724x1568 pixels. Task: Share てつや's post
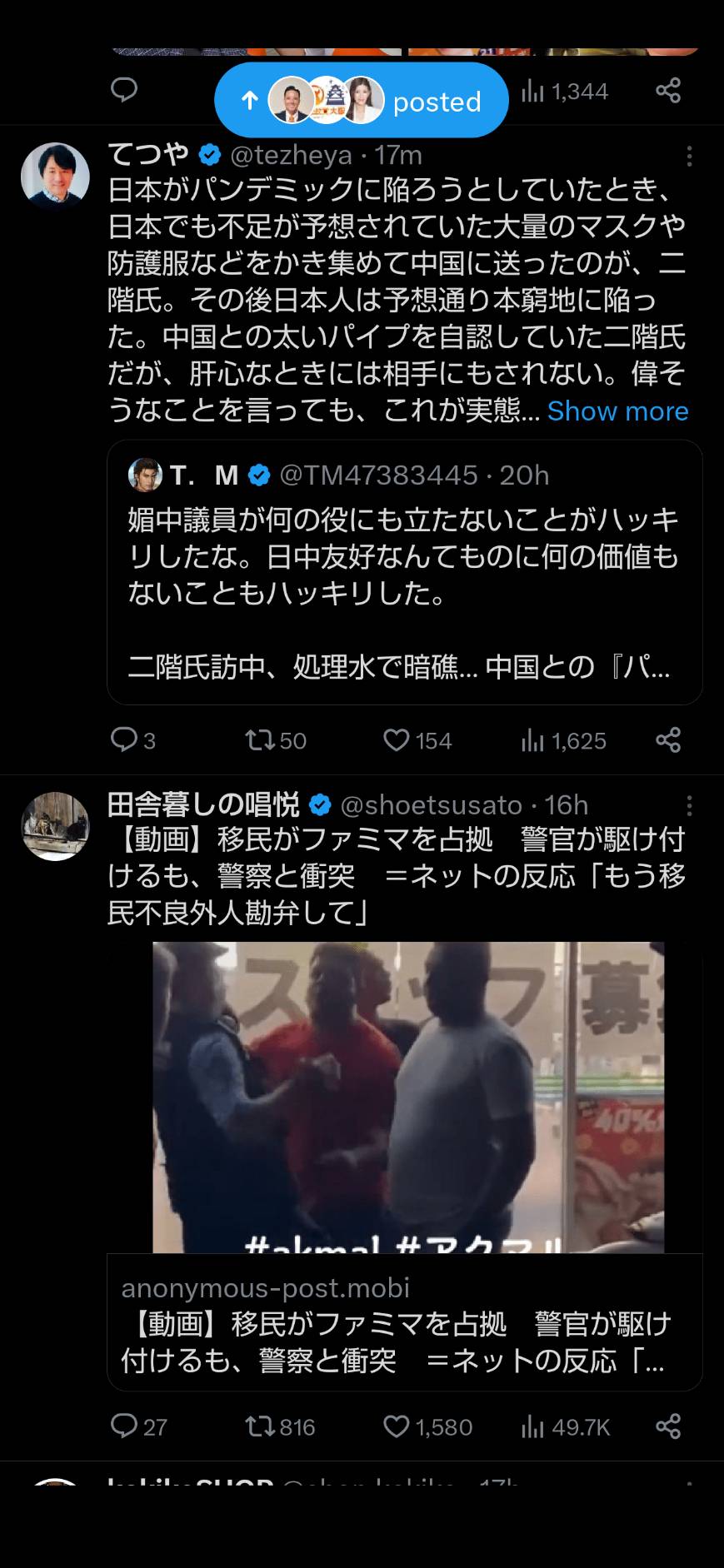click(668, 739)
